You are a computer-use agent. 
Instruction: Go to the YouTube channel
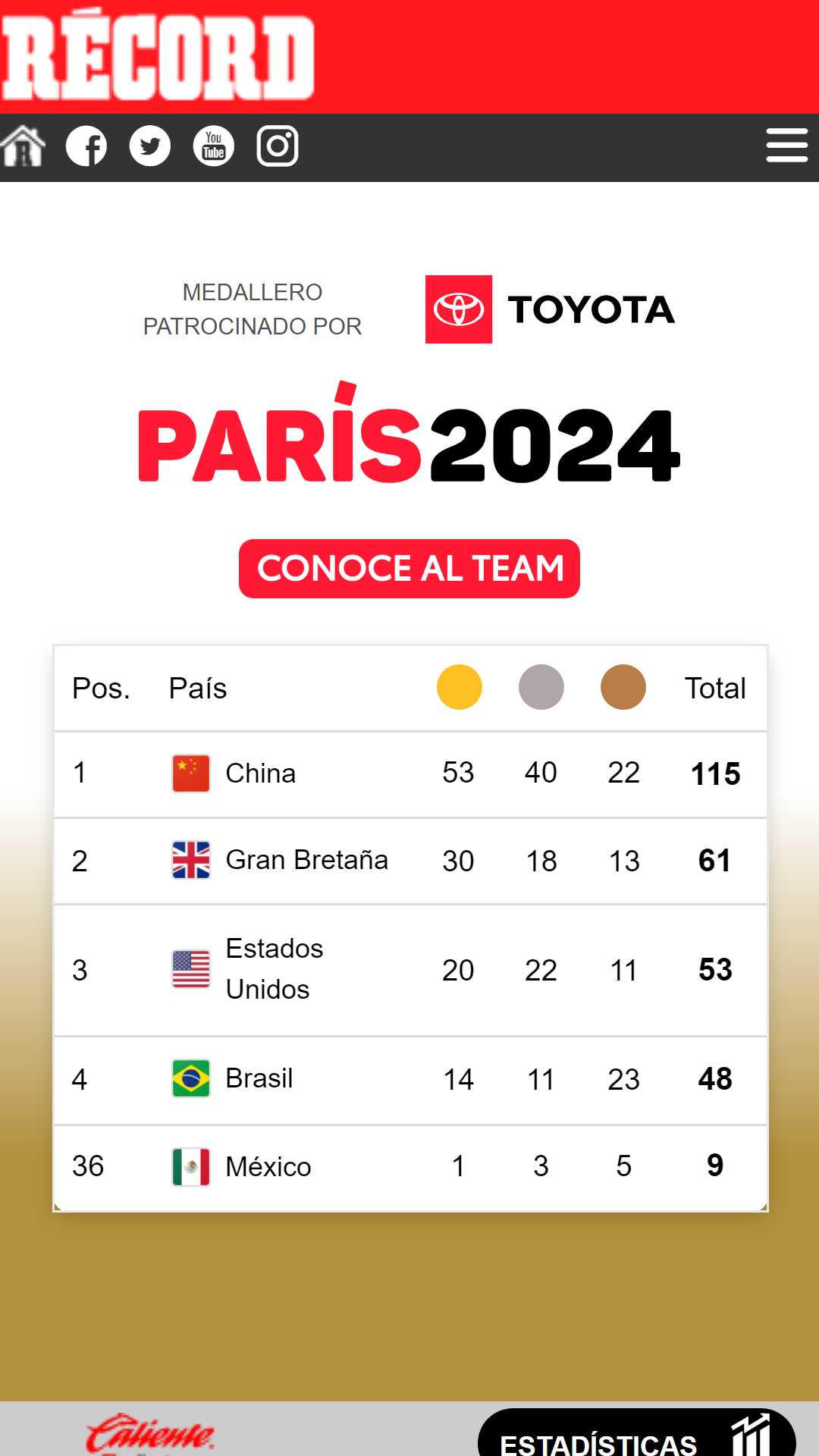(x=214, y=146)
